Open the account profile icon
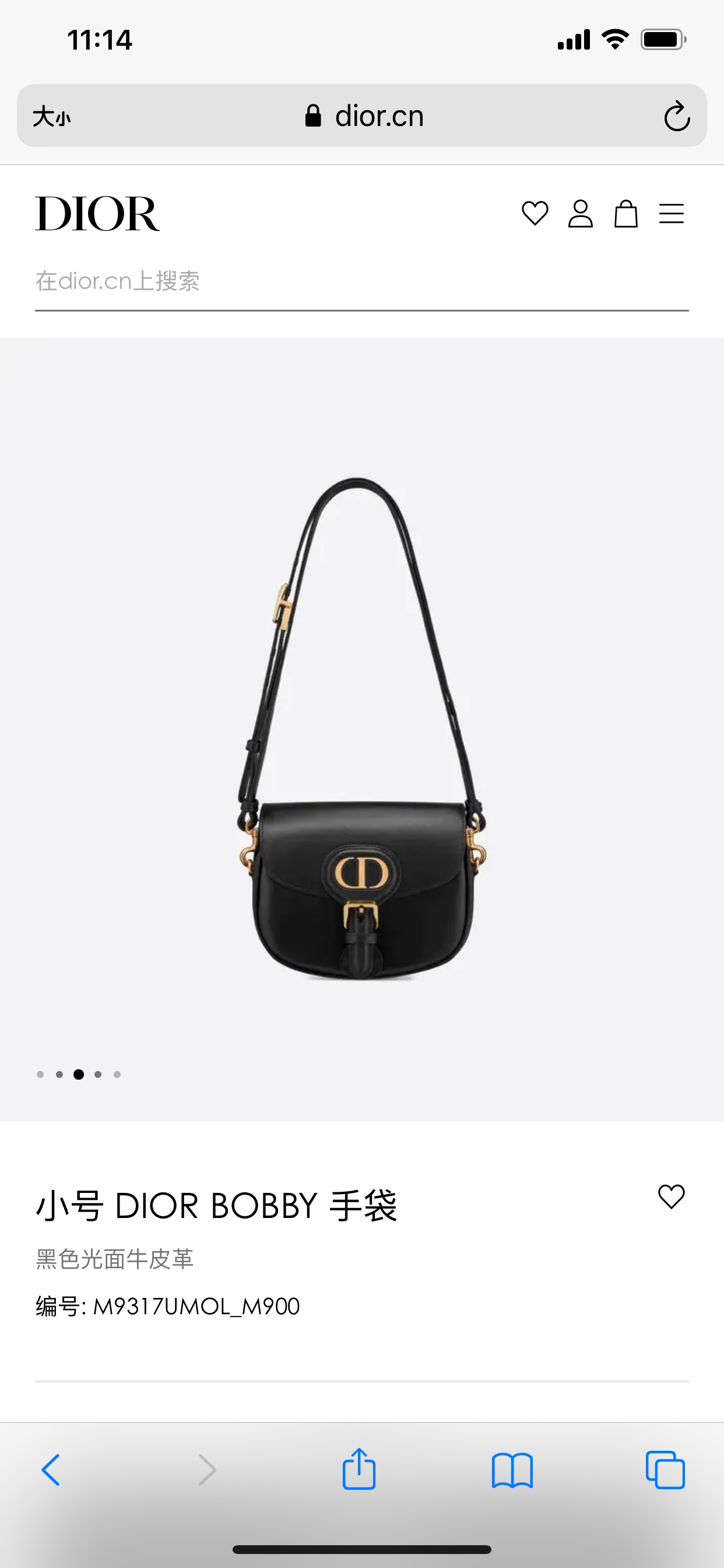 581,213
